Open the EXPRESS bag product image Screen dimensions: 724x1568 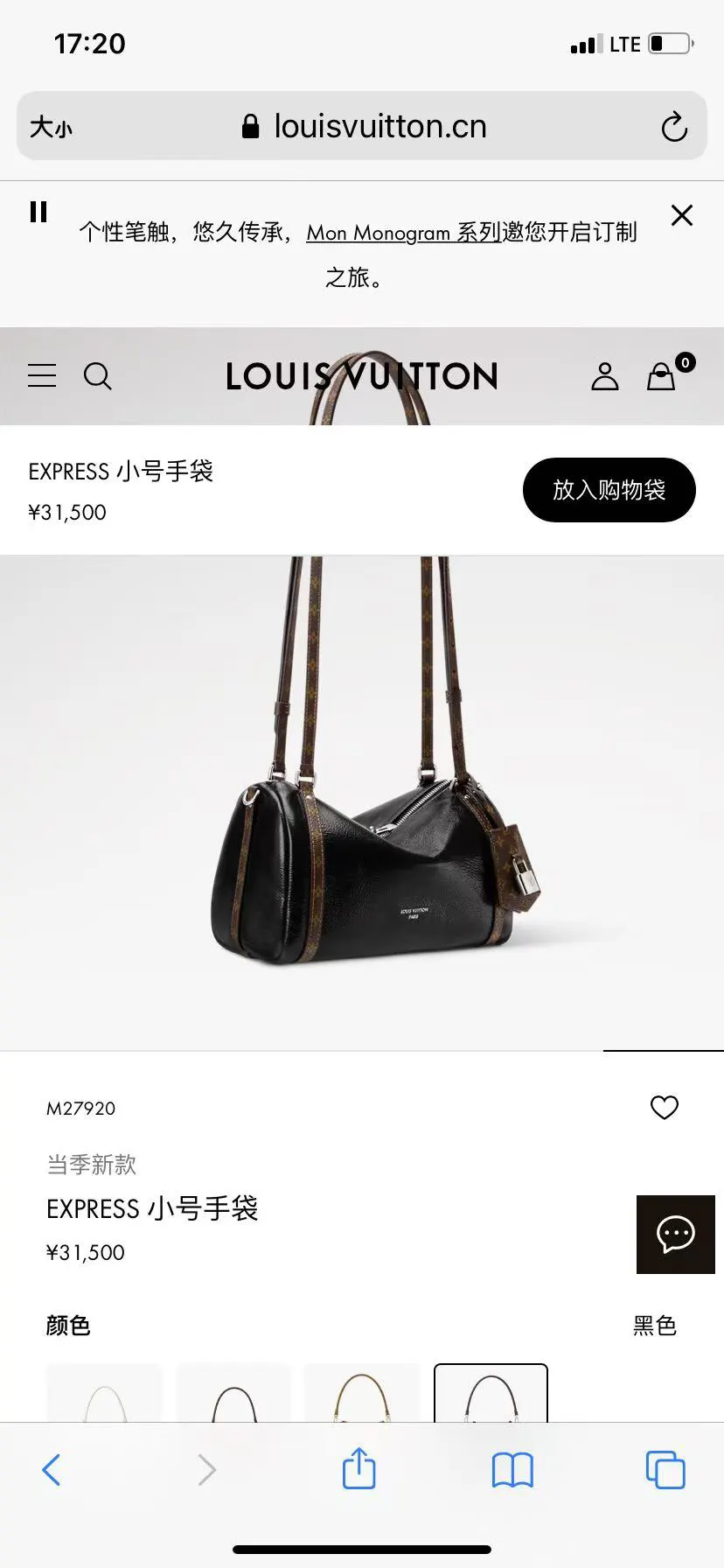[x=362, y=801]
